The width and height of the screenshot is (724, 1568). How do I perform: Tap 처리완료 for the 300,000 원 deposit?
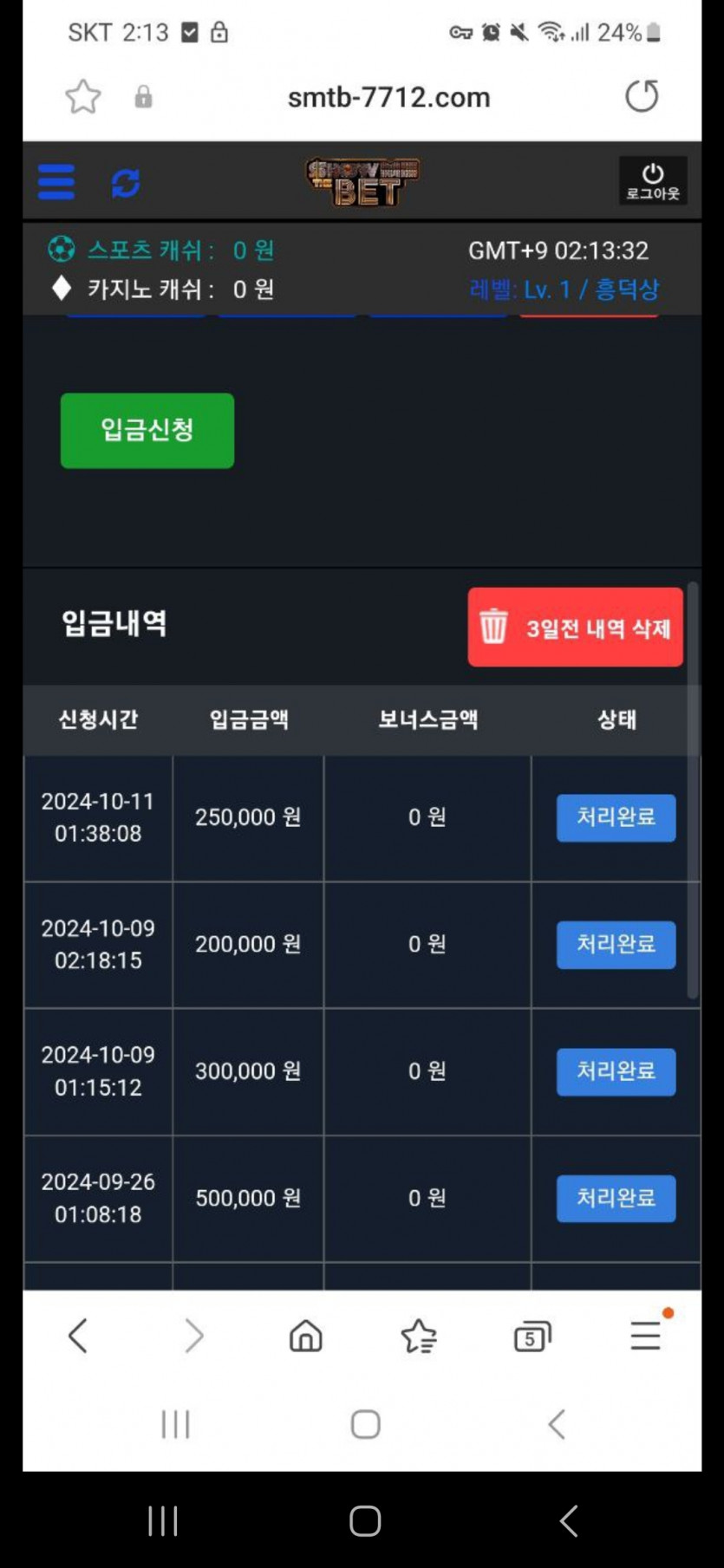[616, 1072]
